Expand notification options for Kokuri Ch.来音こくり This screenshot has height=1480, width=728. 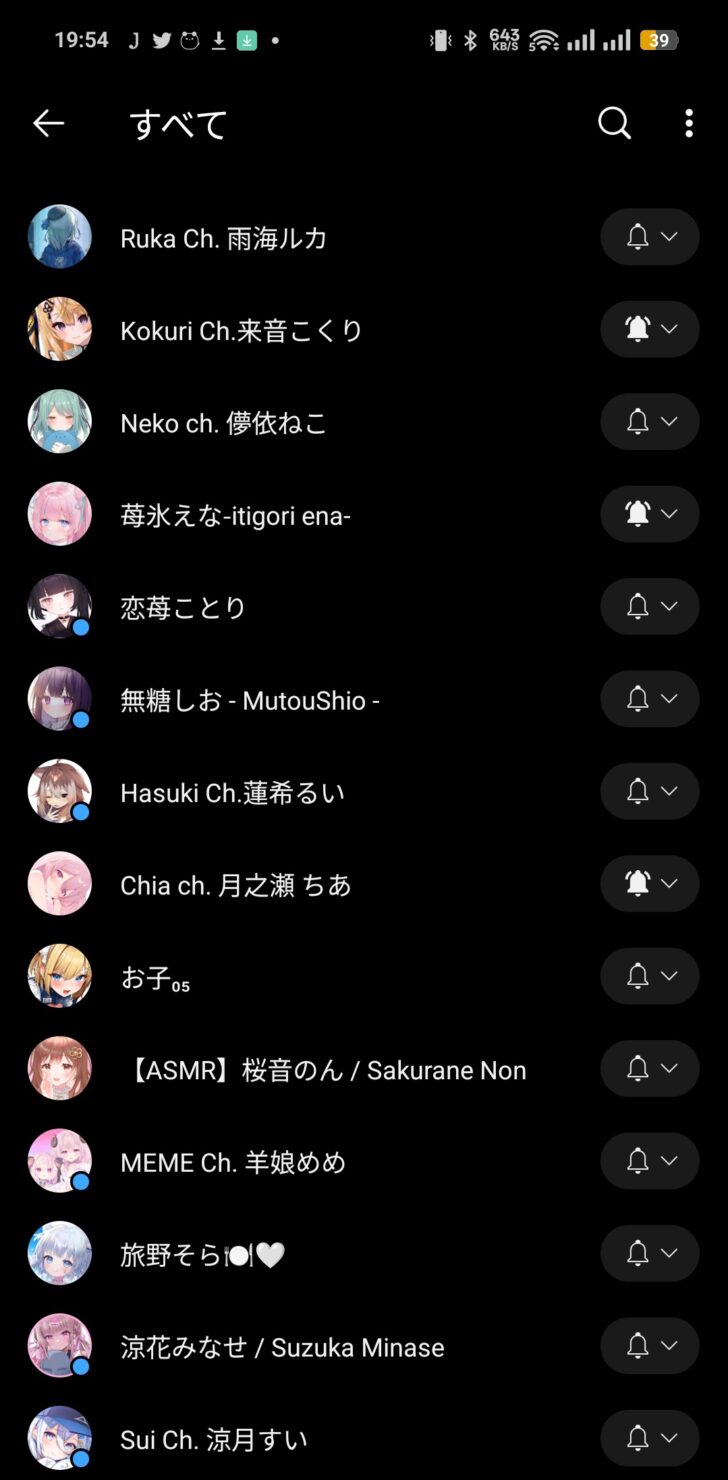650,329
